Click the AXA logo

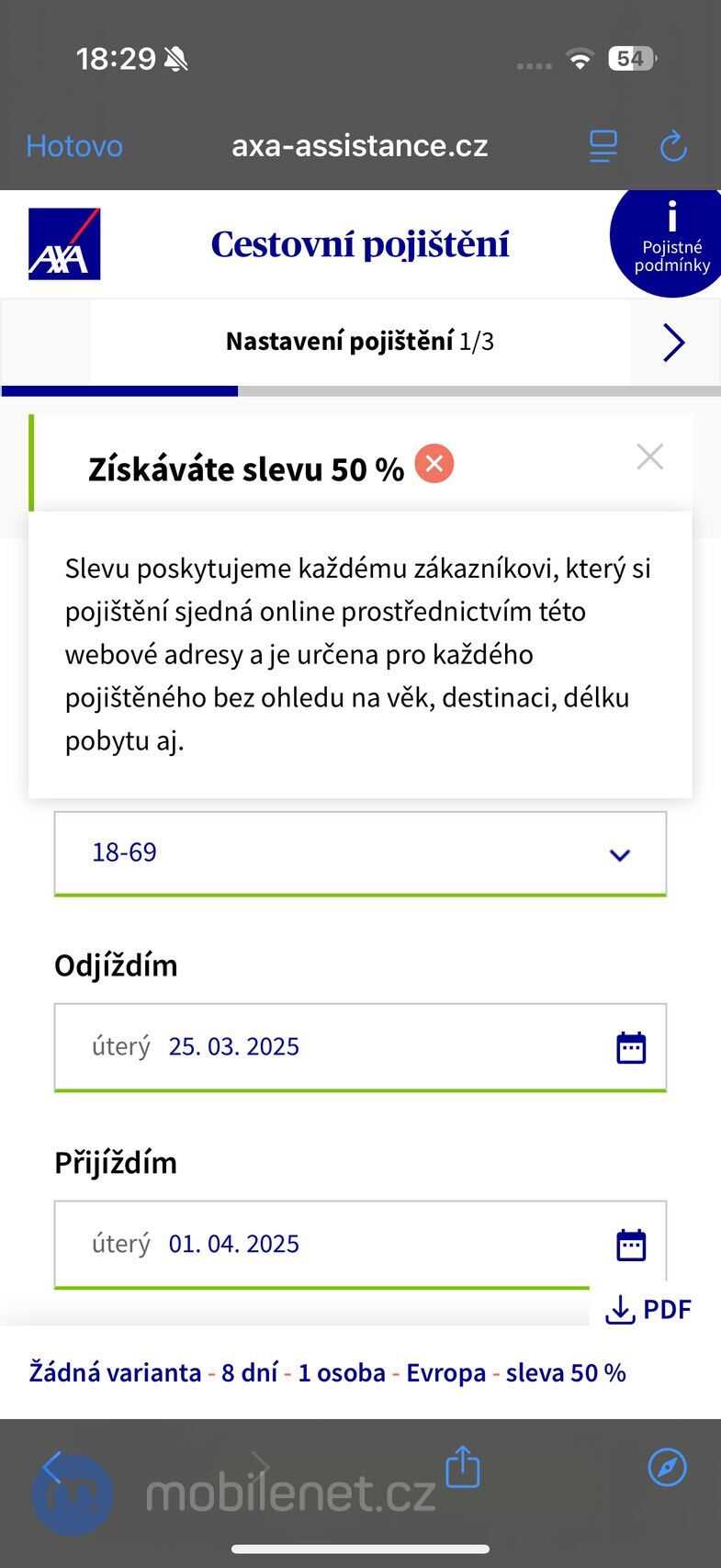pyautogui.click(x=64, y=243)
